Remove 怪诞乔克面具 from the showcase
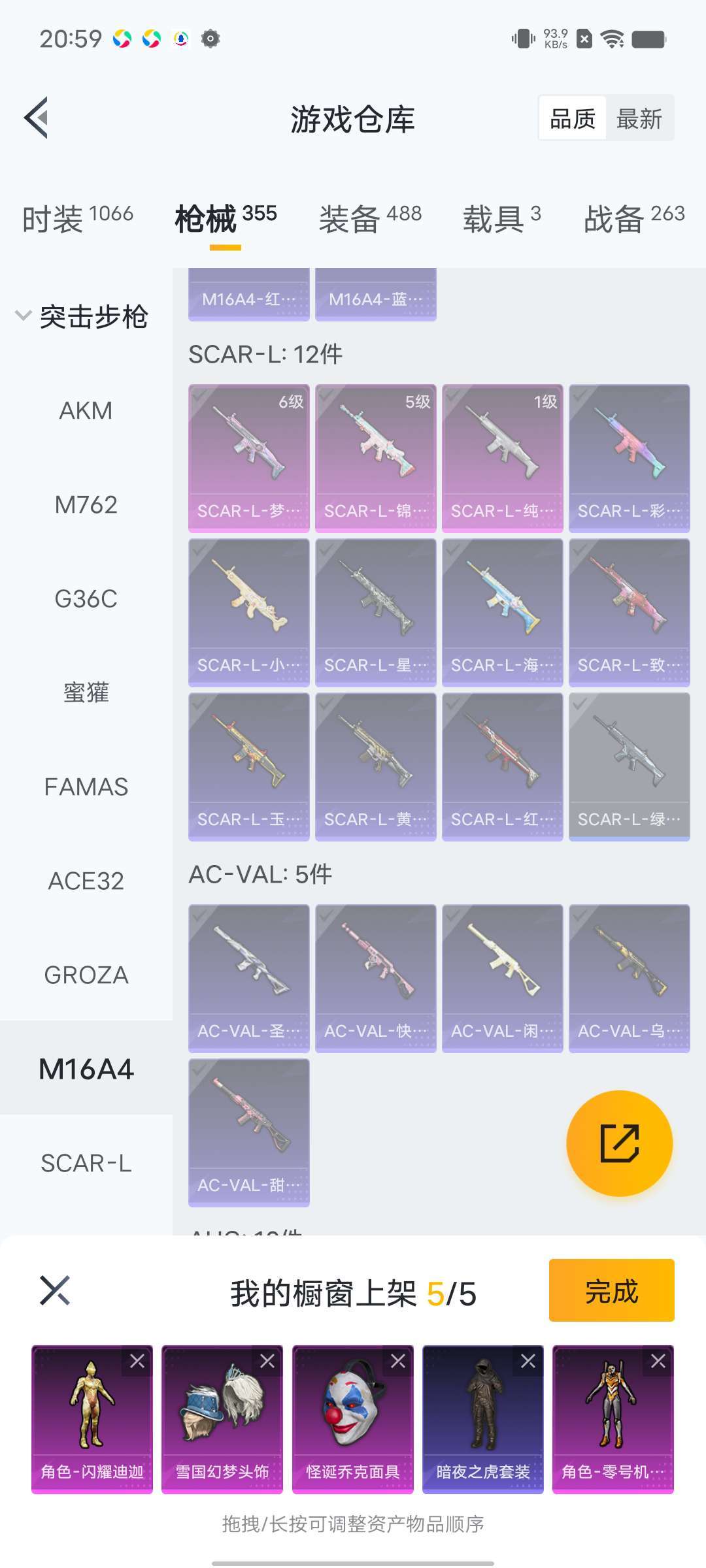706x1568 pixels. point(398,1361)
